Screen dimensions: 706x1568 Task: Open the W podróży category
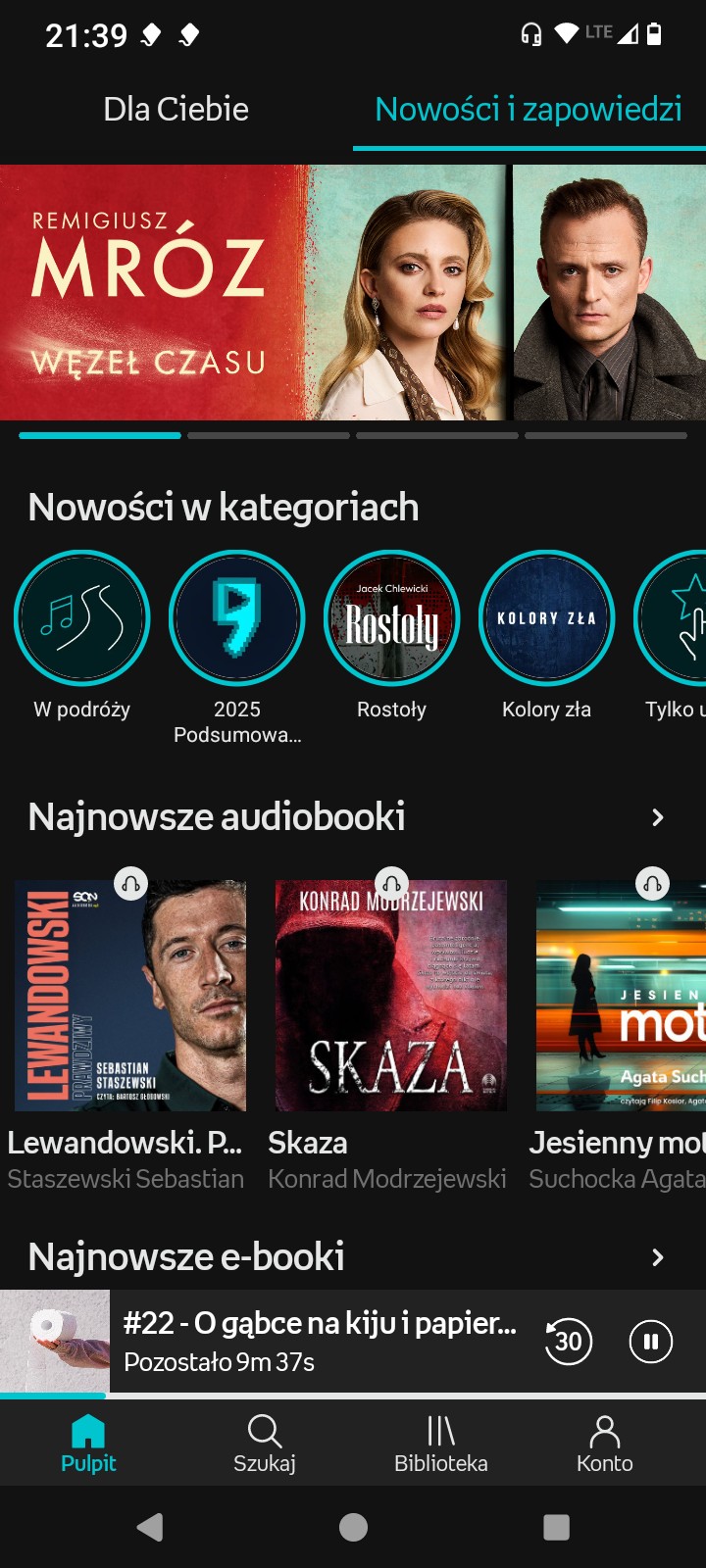pyautogui.click(x=82, y=617)
